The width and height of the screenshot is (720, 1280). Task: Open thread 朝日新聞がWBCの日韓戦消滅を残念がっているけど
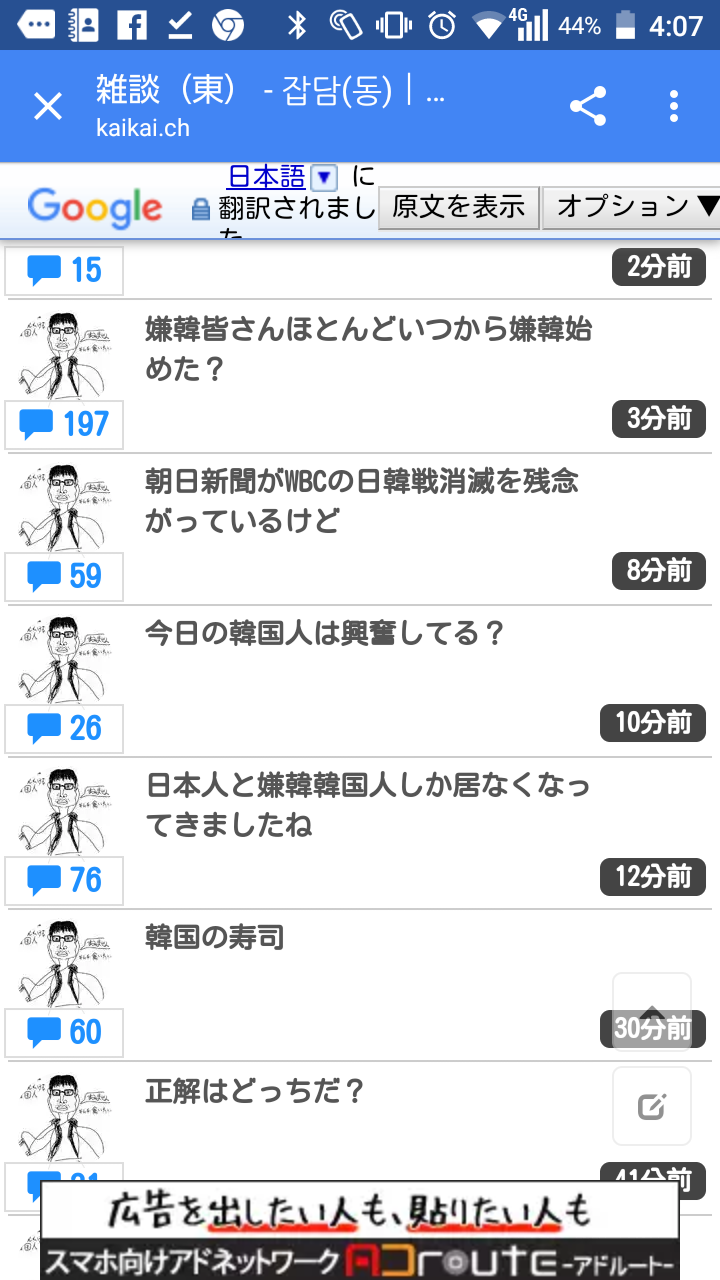point(362,501)
